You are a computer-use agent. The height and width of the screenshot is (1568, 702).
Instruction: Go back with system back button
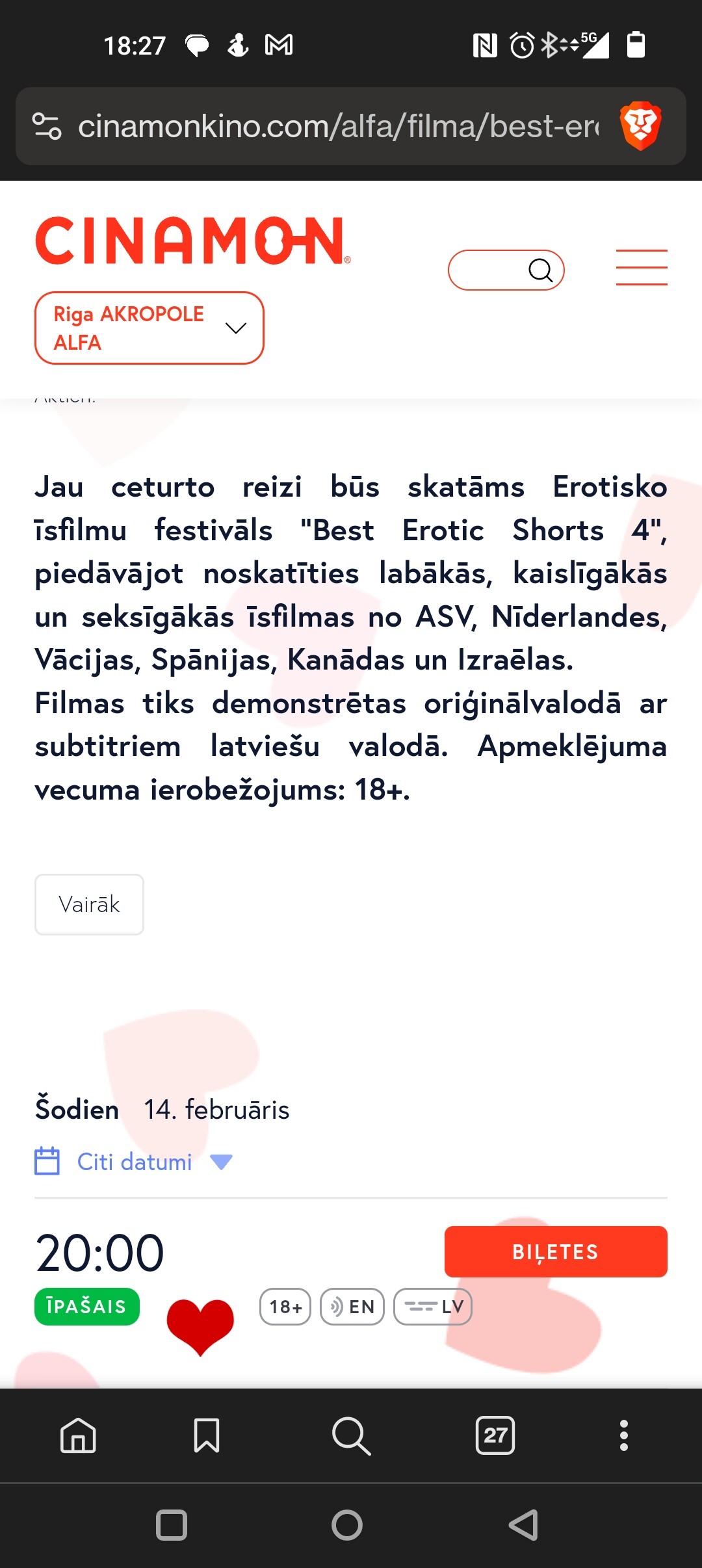coord(524,1525)
